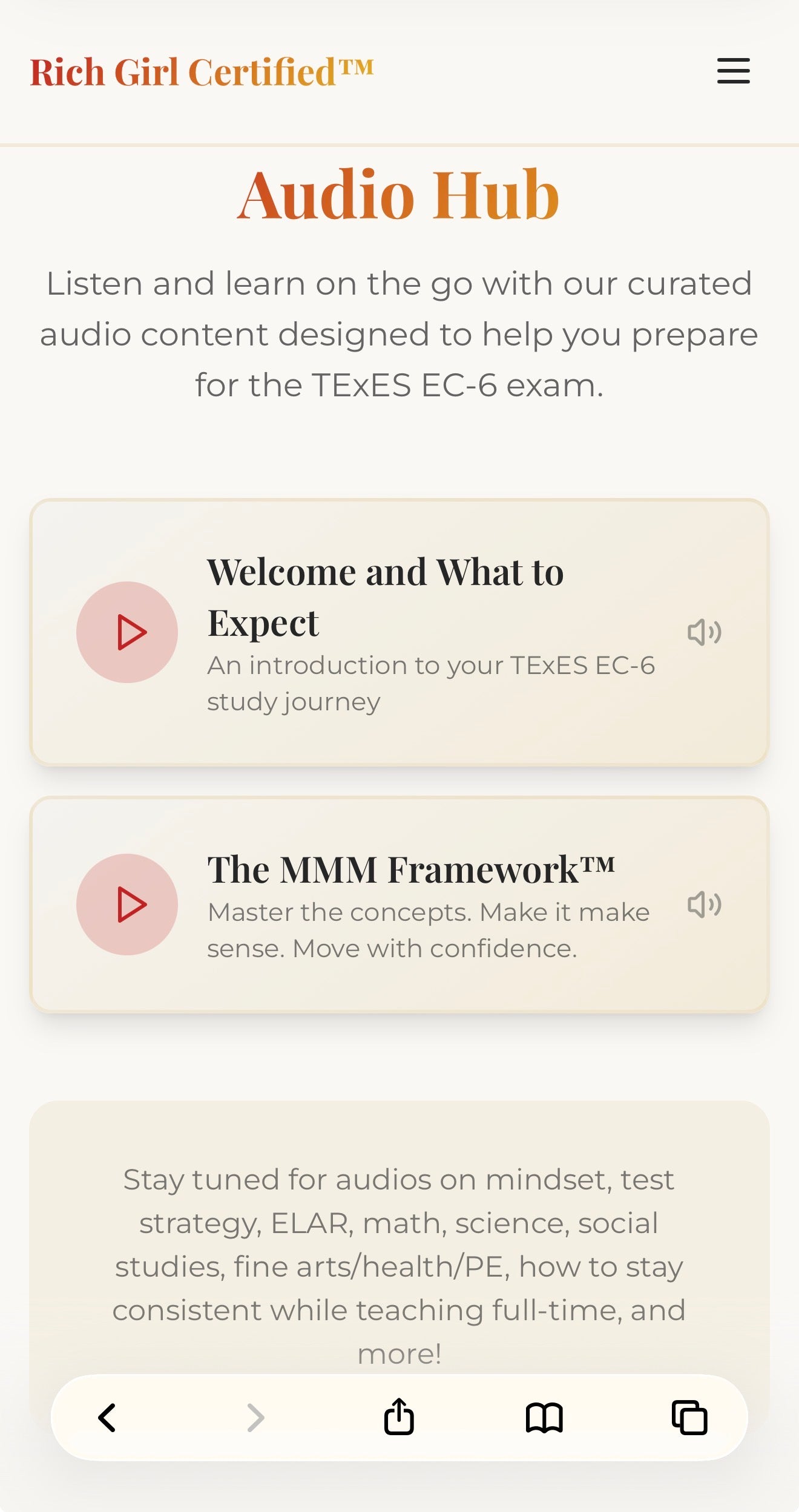Open the Safari tab switcher
The width and height of the screenshot is (799, 1512).
[x=690, y=1419]
